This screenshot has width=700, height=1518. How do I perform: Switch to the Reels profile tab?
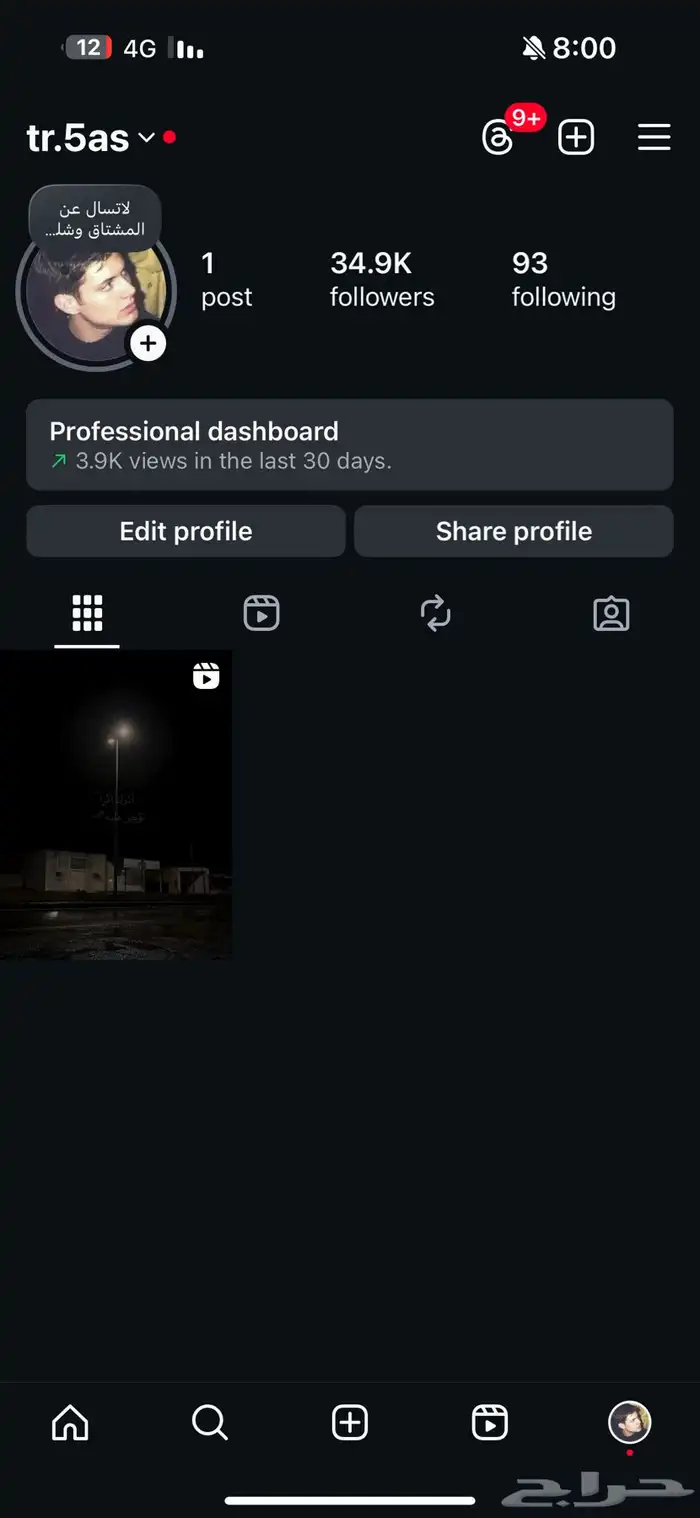tap(261, 613)
